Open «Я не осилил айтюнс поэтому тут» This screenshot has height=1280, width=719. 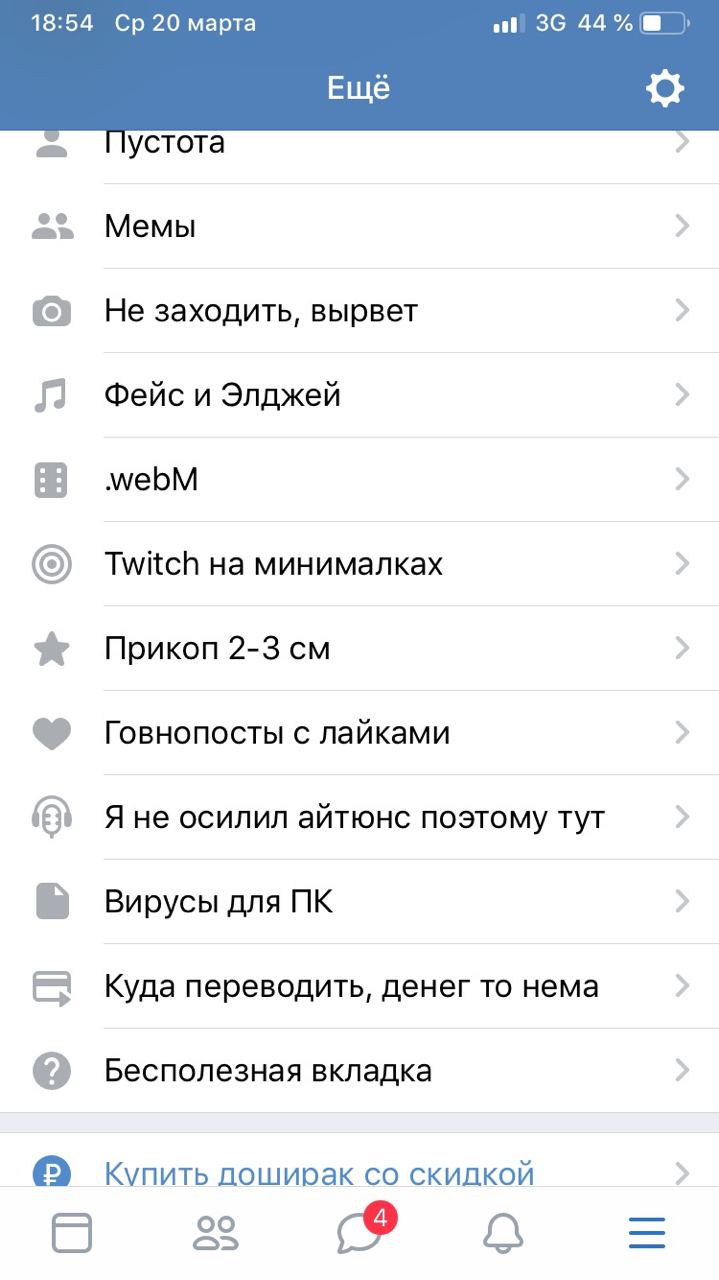(360, 818)
